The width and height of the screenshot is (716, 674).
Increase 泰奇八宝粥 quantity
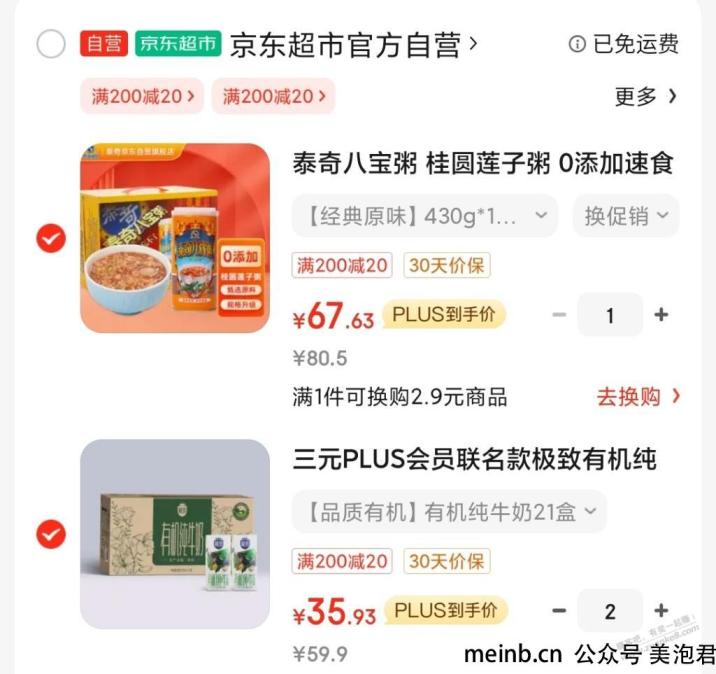(x=661, y=315)
